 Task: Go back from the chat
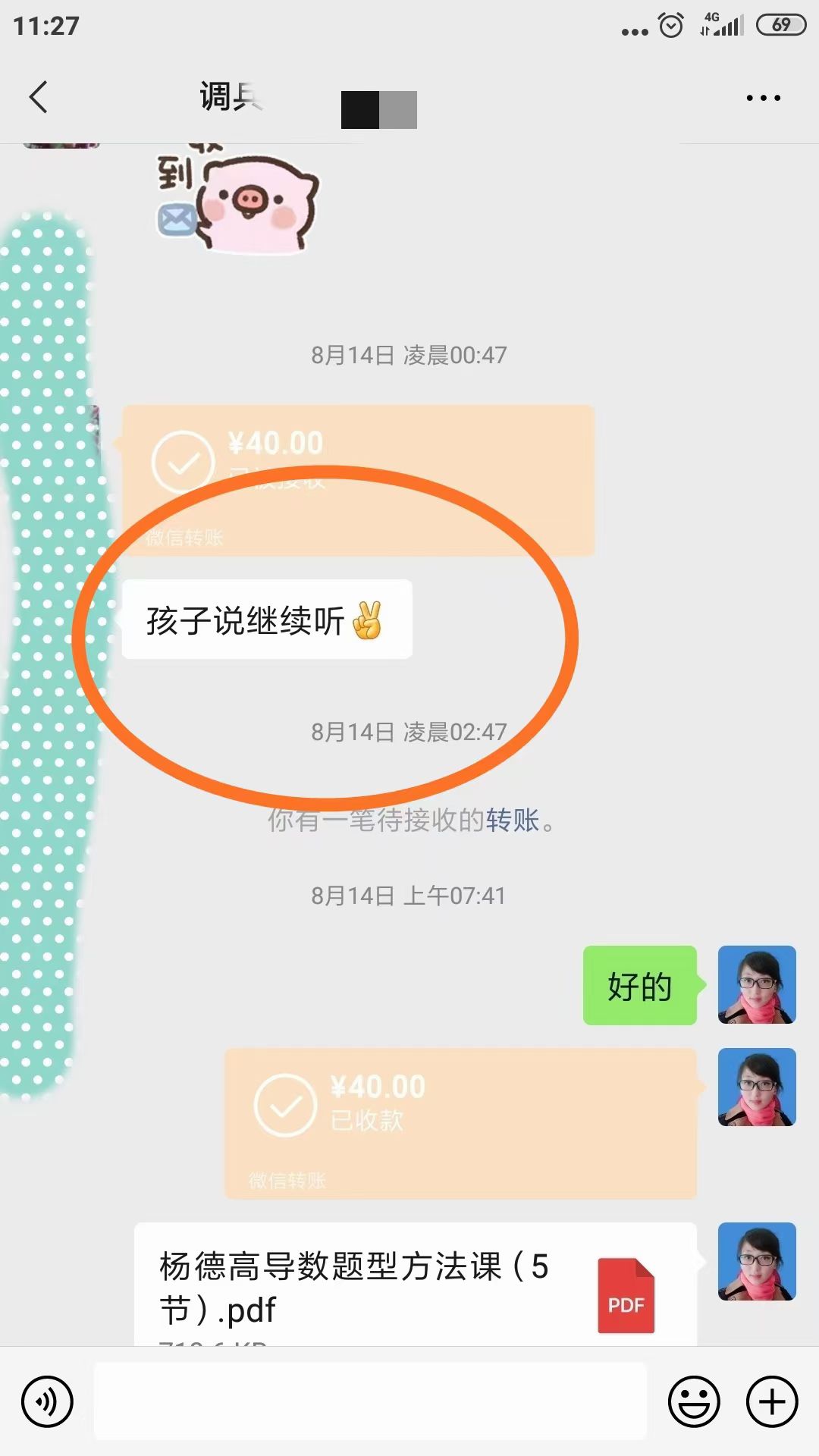[39, 97]
